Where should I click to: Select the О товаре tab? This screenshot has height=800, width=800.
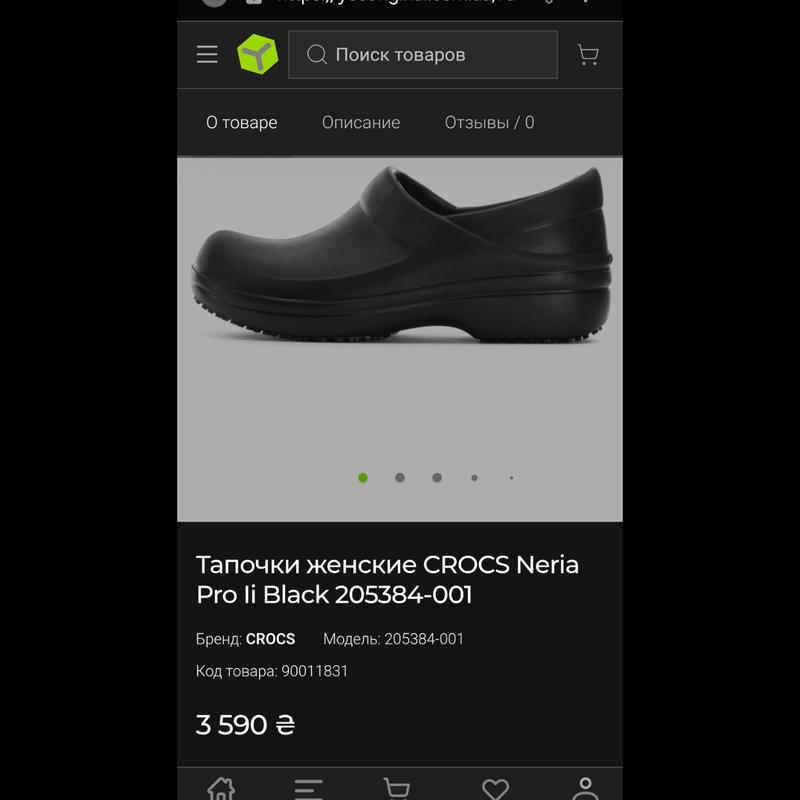point(242,123)
